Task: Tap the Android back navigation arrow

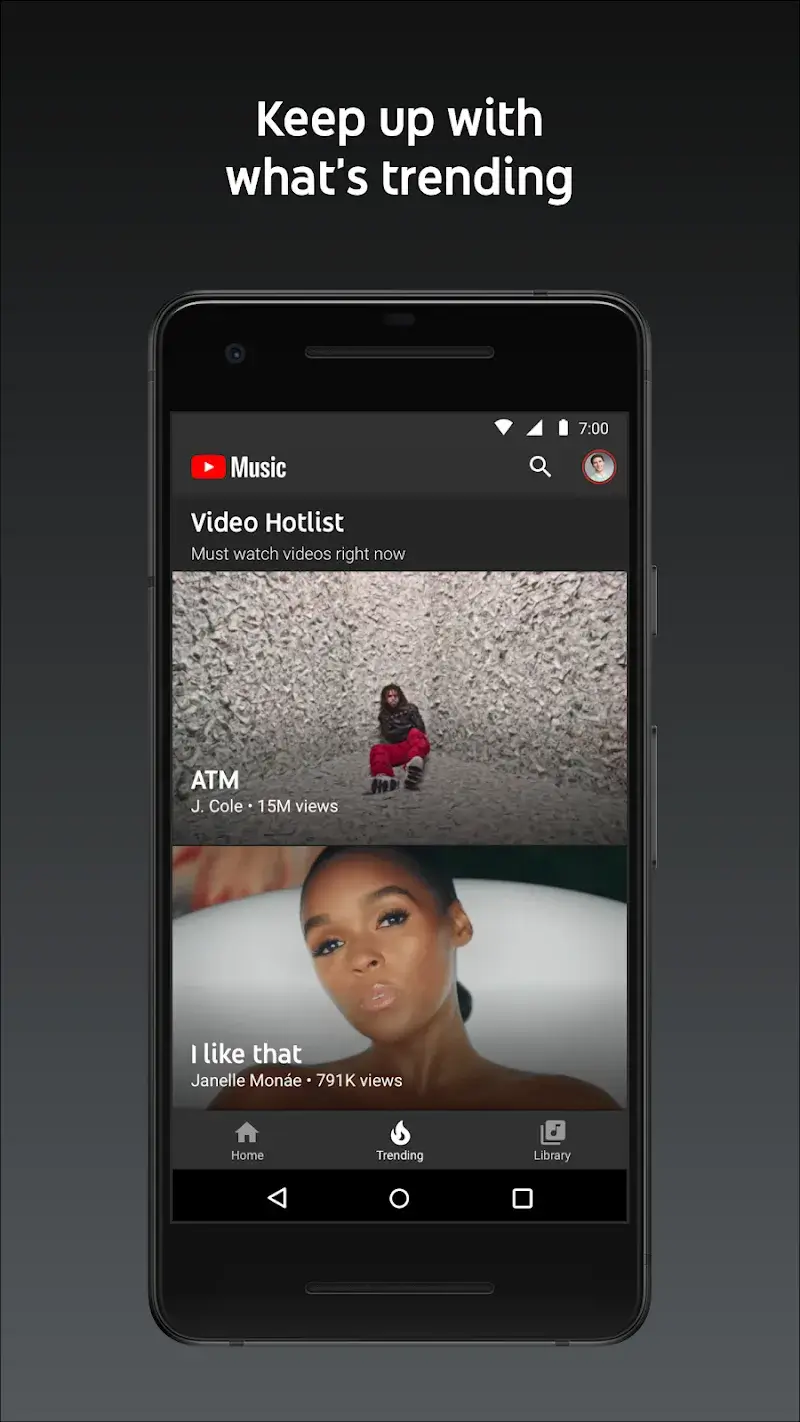Action: (x=278, y=1197)
